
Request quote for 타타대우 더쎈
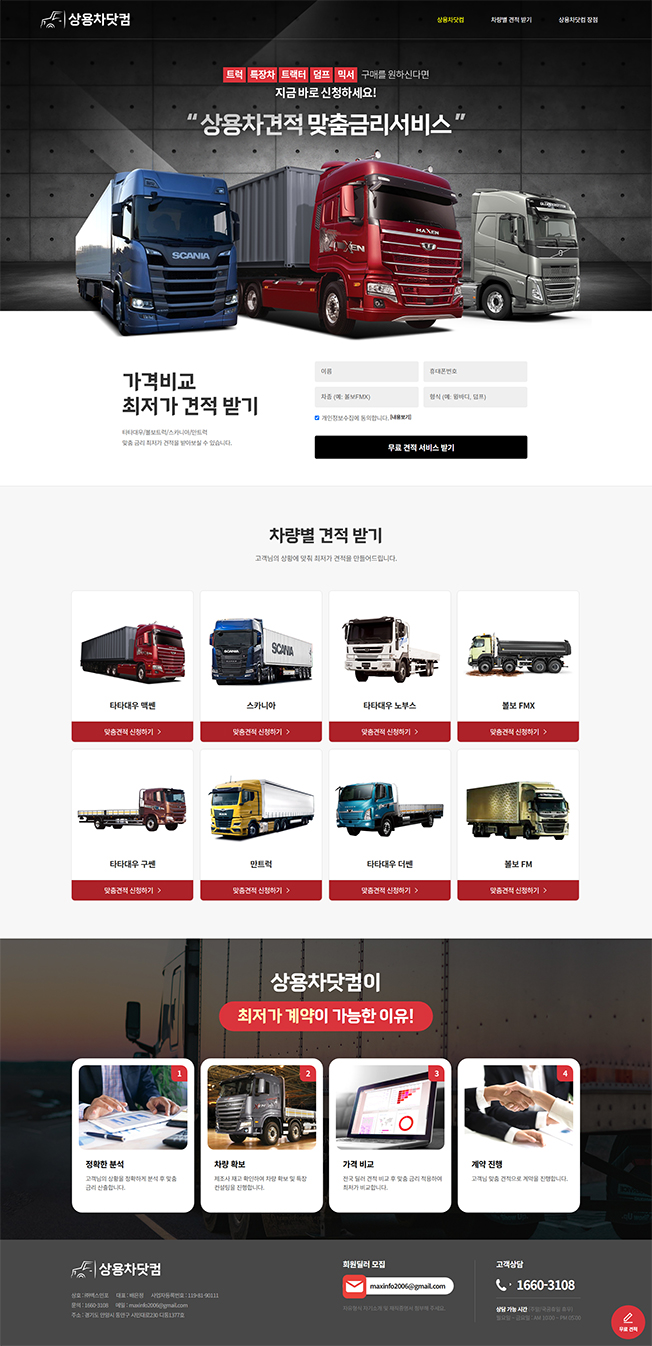(389, 890)
